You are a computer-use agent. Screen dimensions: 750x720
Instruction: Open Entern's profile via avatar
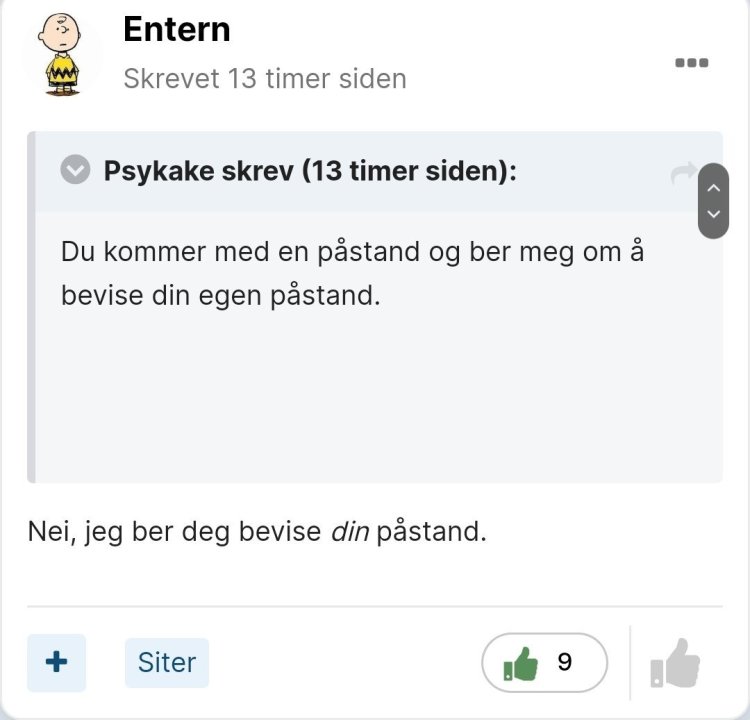pos(62,56)
